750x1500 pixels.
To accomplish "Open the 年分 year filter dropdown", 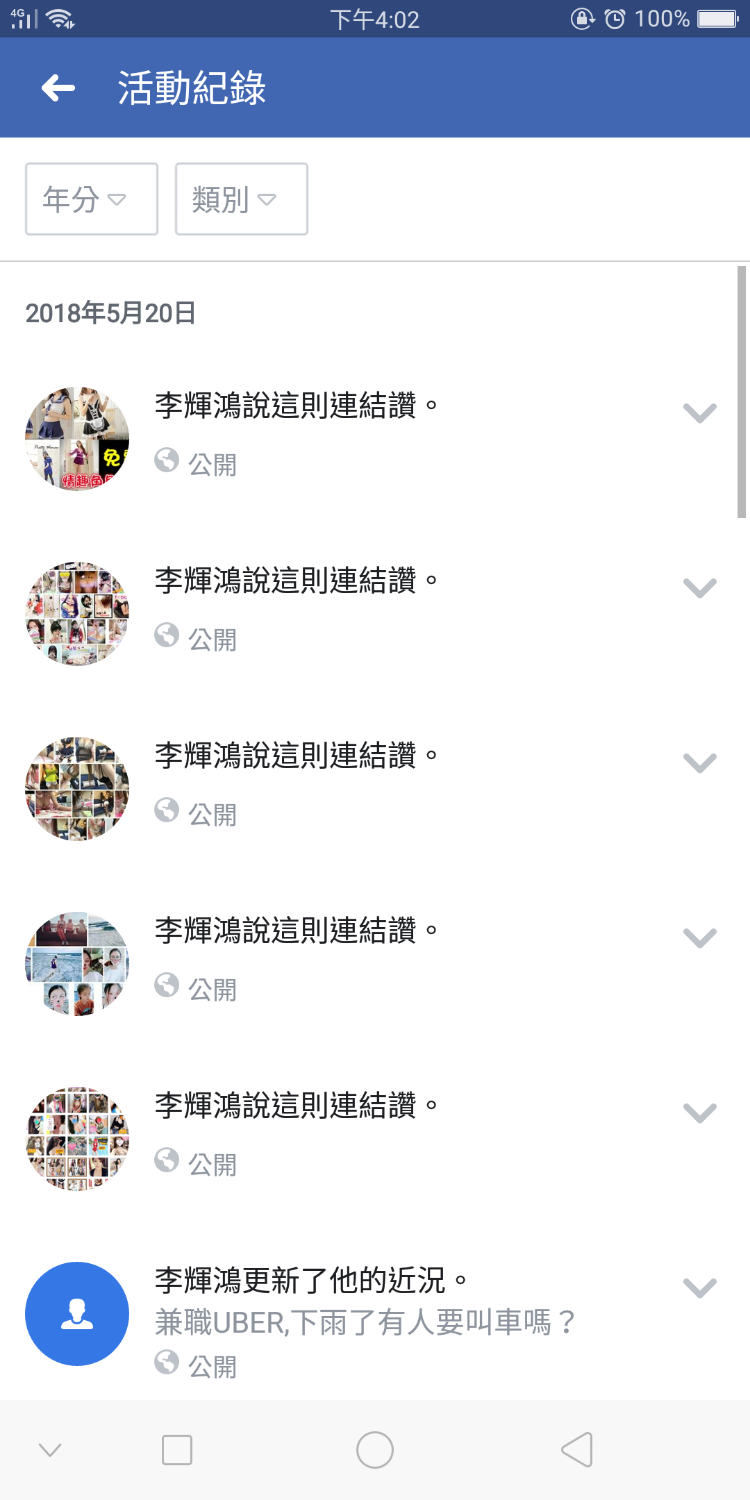I will click(x=91, y=199).
